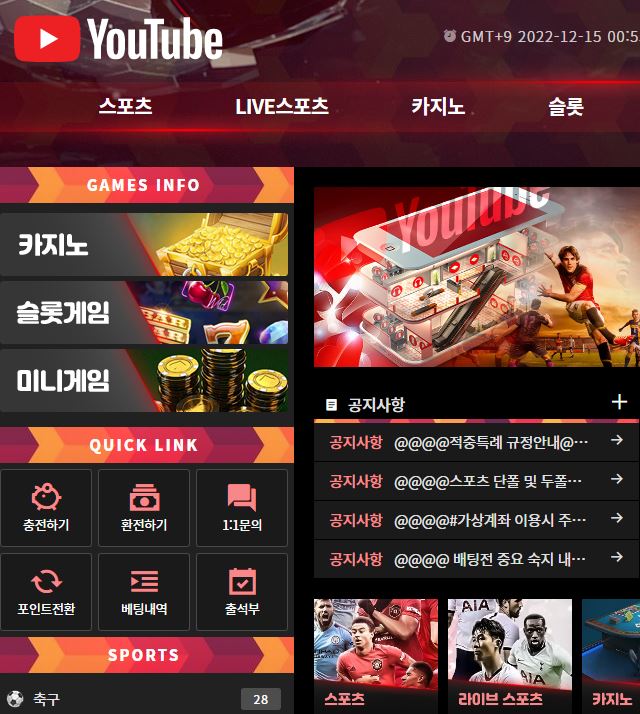The width and height of the screenshot is (640, 714).
Task: Tap the 충전하기 quick link
Action: click(46, 508)
